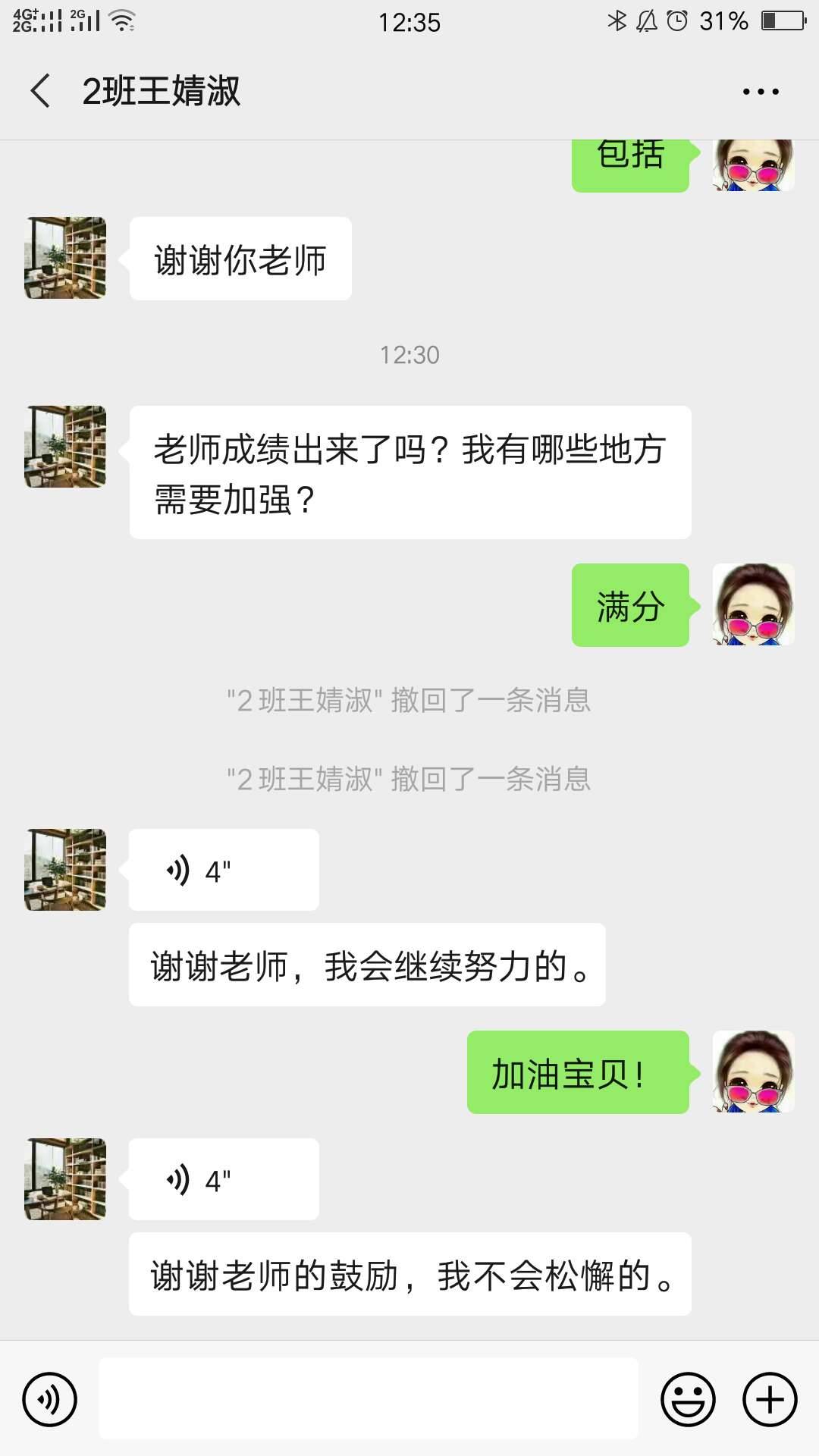The width and height of the screenshot is (819, 1456).
Task: Open the student's profile via their avatar
Action: [x=64, y=447]
